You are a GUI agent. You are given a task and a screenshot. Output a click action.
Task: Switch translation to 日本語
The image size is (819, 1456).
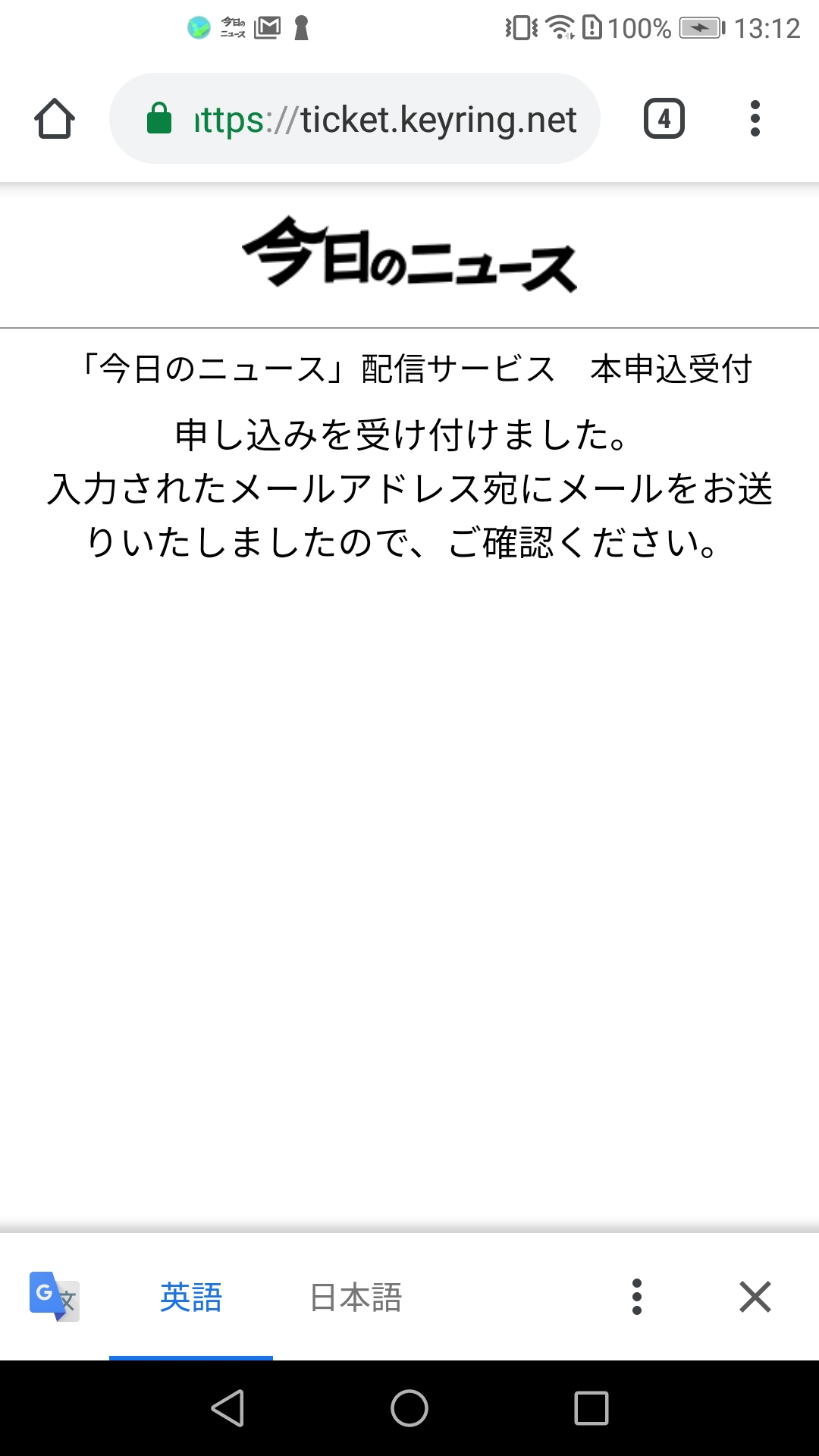pyautogui.click(x=356, y=1298)
